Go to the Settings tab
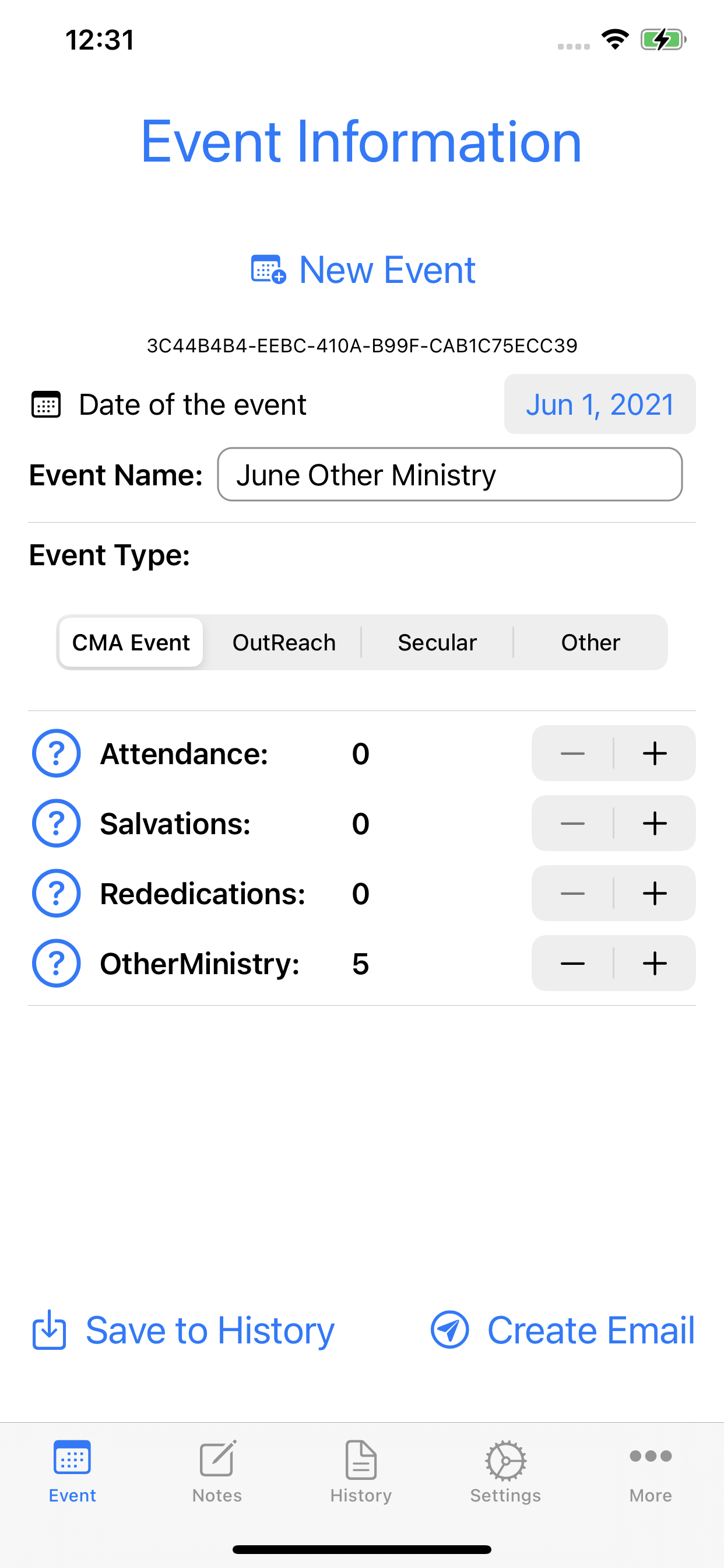 (505, 1471)
